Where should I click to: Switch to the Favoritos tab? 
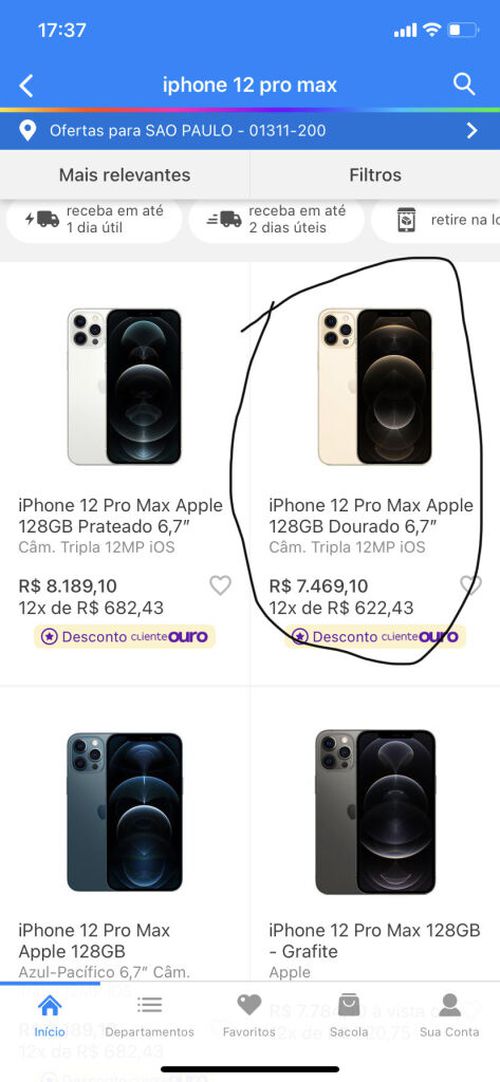(249, 1016)
